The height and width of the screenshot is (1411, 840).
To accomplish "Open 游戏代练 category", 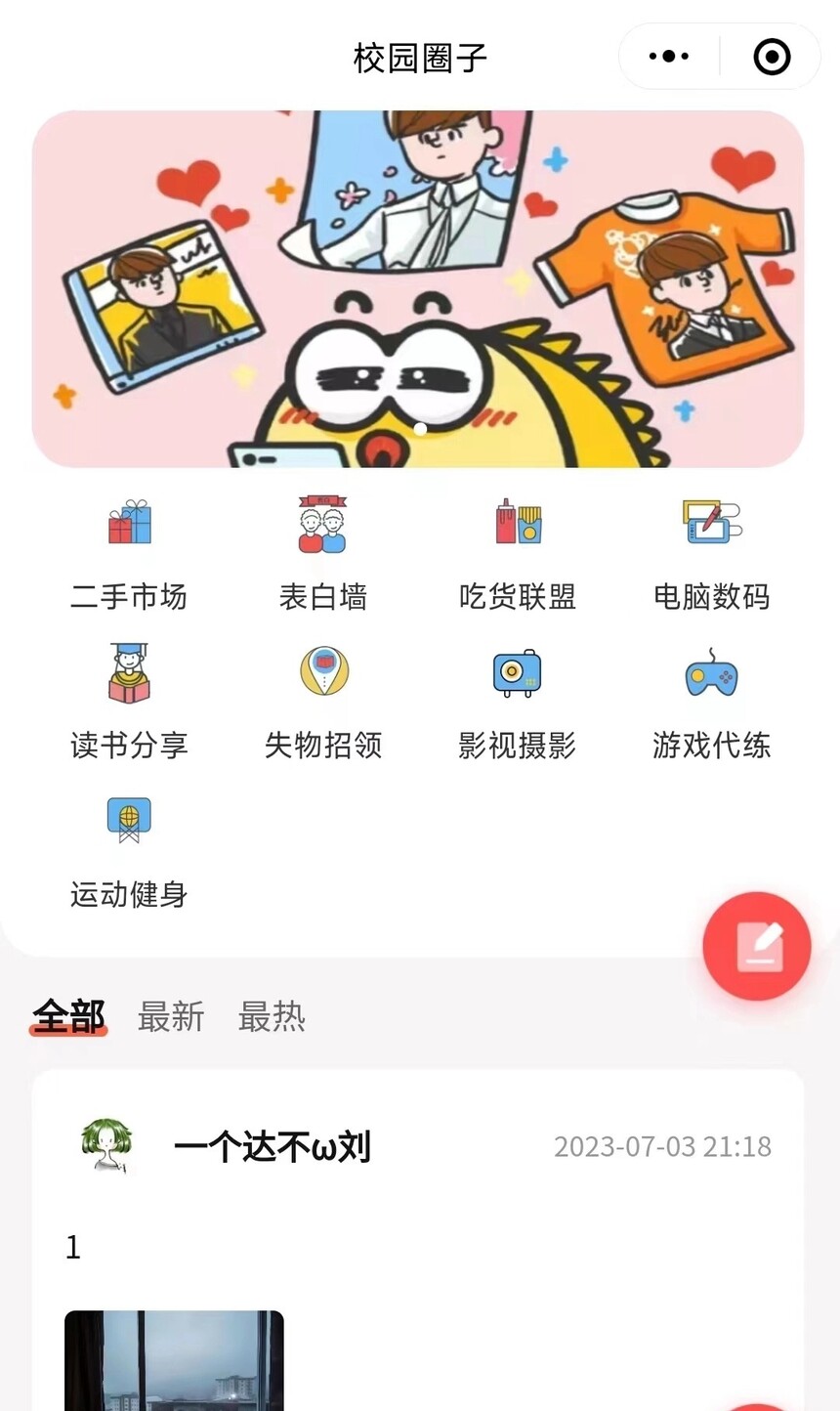I will 712,703.
